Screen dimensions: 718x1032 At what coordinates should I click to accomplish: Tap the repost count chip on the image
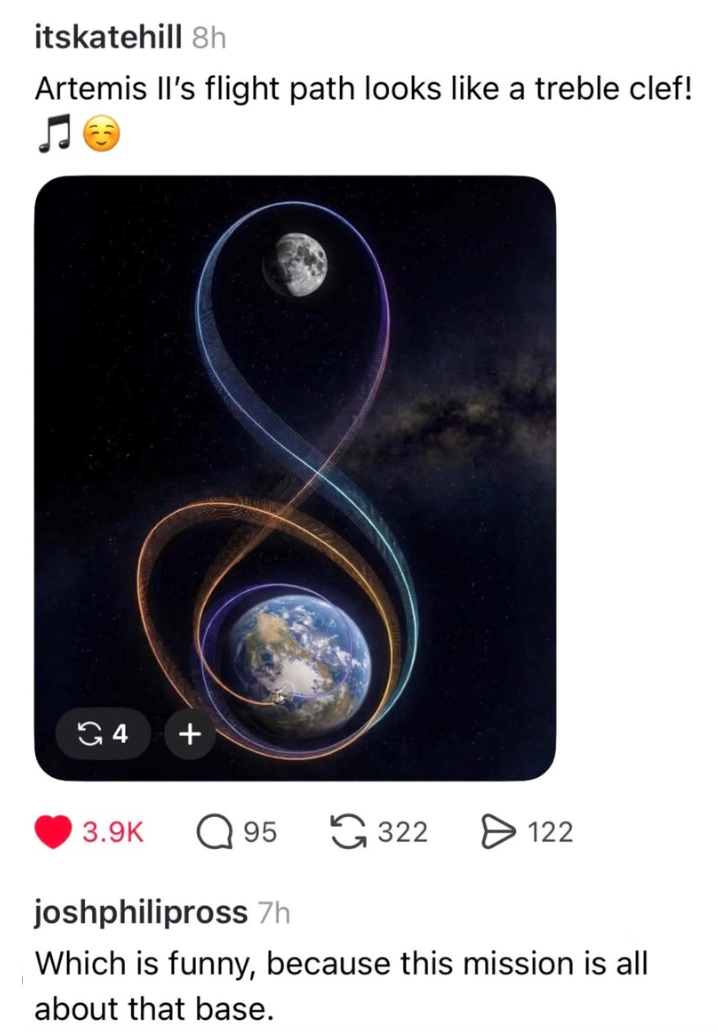[x=104, y=734]
